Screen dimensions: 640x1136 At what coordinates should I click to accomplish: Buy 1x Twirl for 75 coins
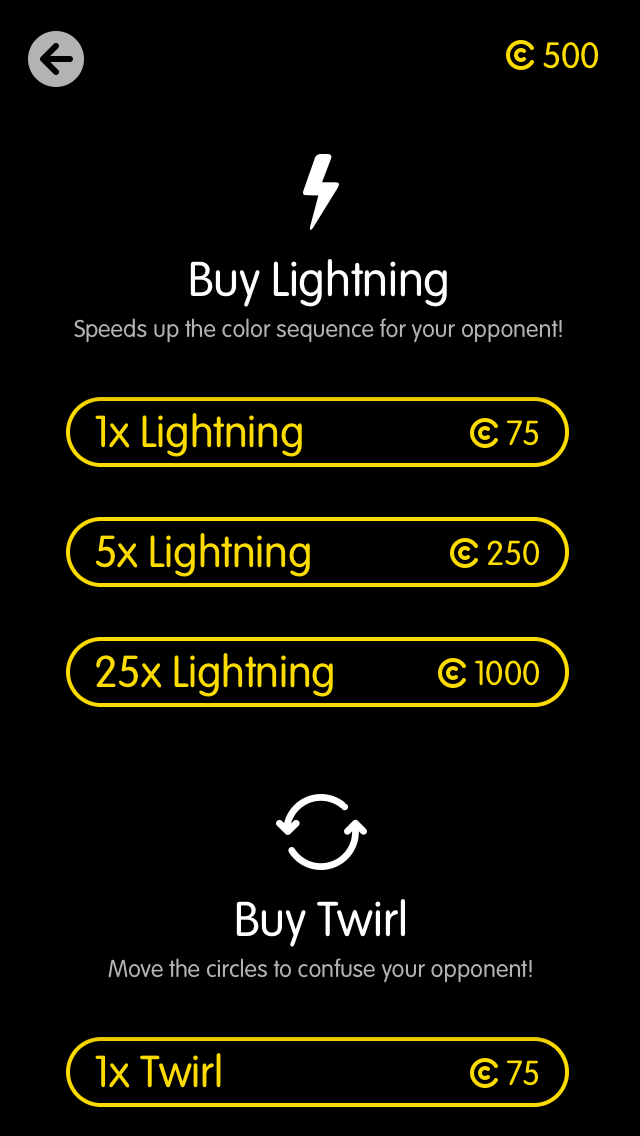point(317,1072)
